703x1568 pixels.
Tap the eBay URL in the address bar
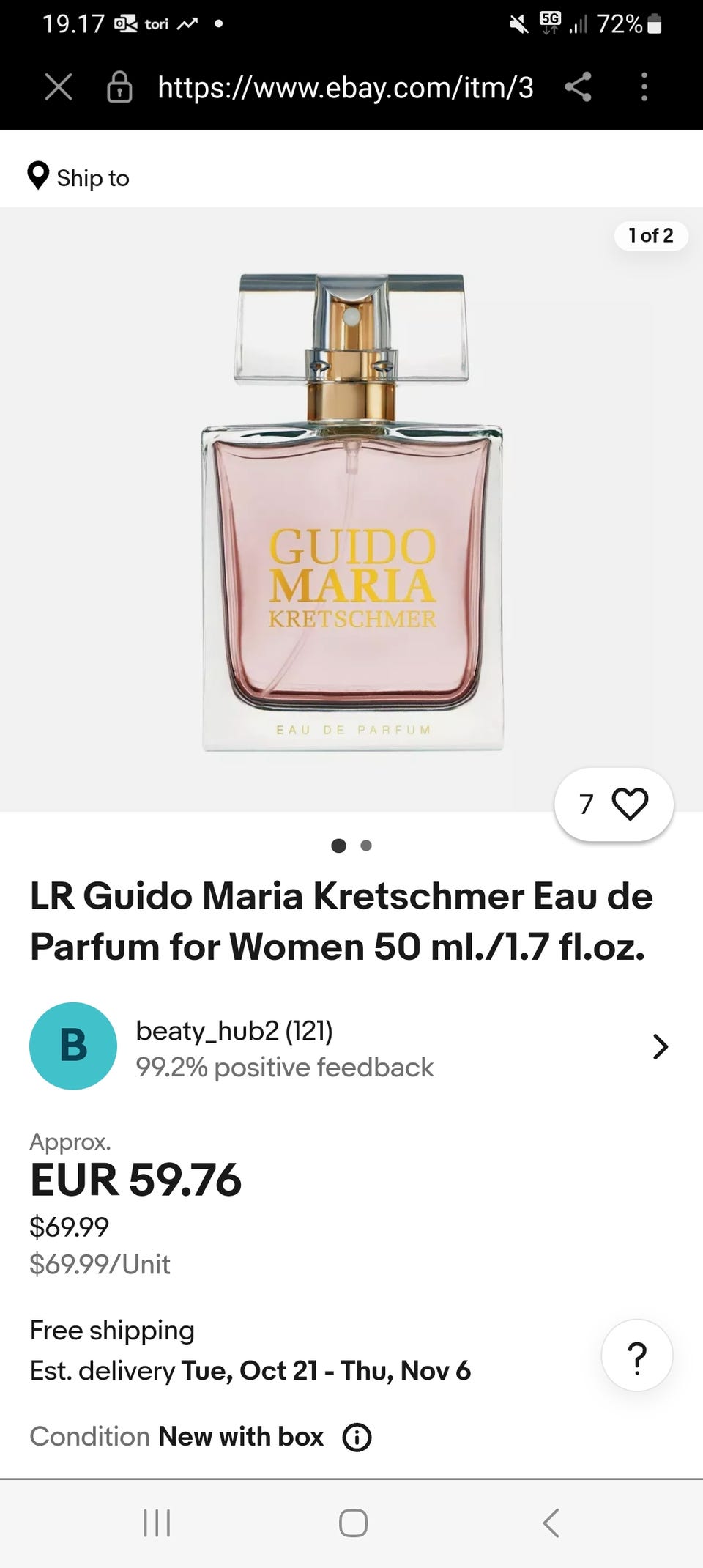coord(344,86)
